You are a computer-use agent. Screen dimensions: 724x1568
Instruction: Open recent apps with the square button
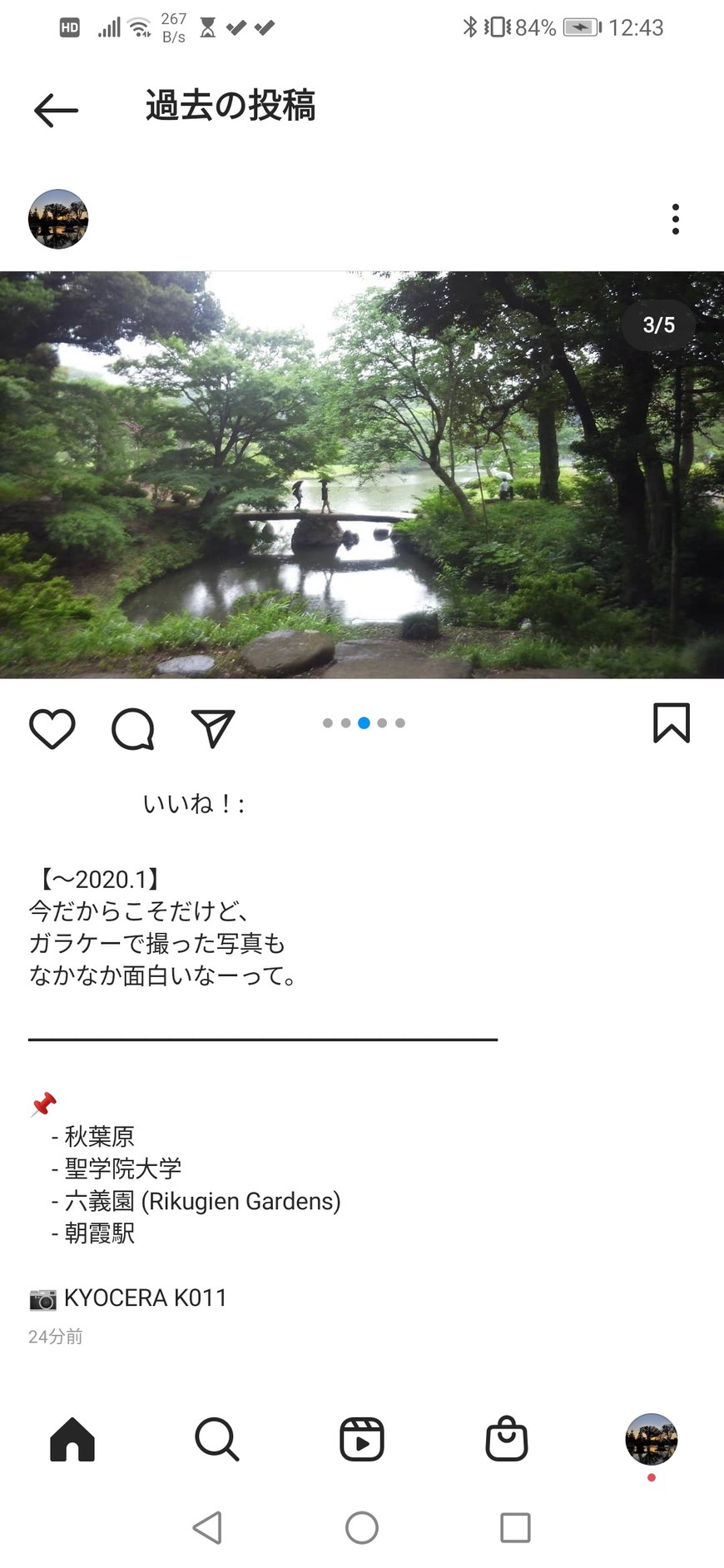[515, 1528]
